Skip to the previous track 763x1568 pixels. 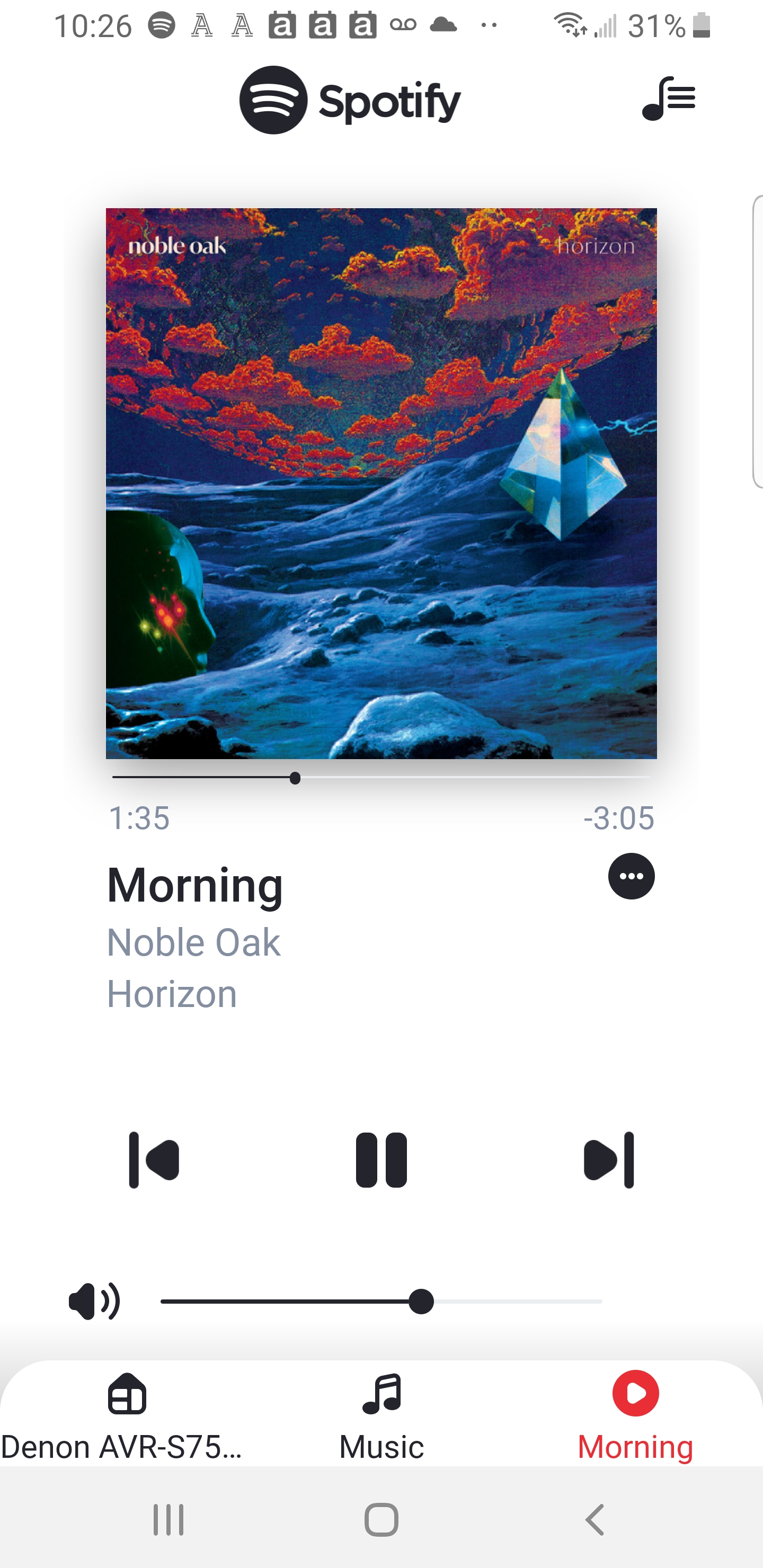coord(154,1160)
